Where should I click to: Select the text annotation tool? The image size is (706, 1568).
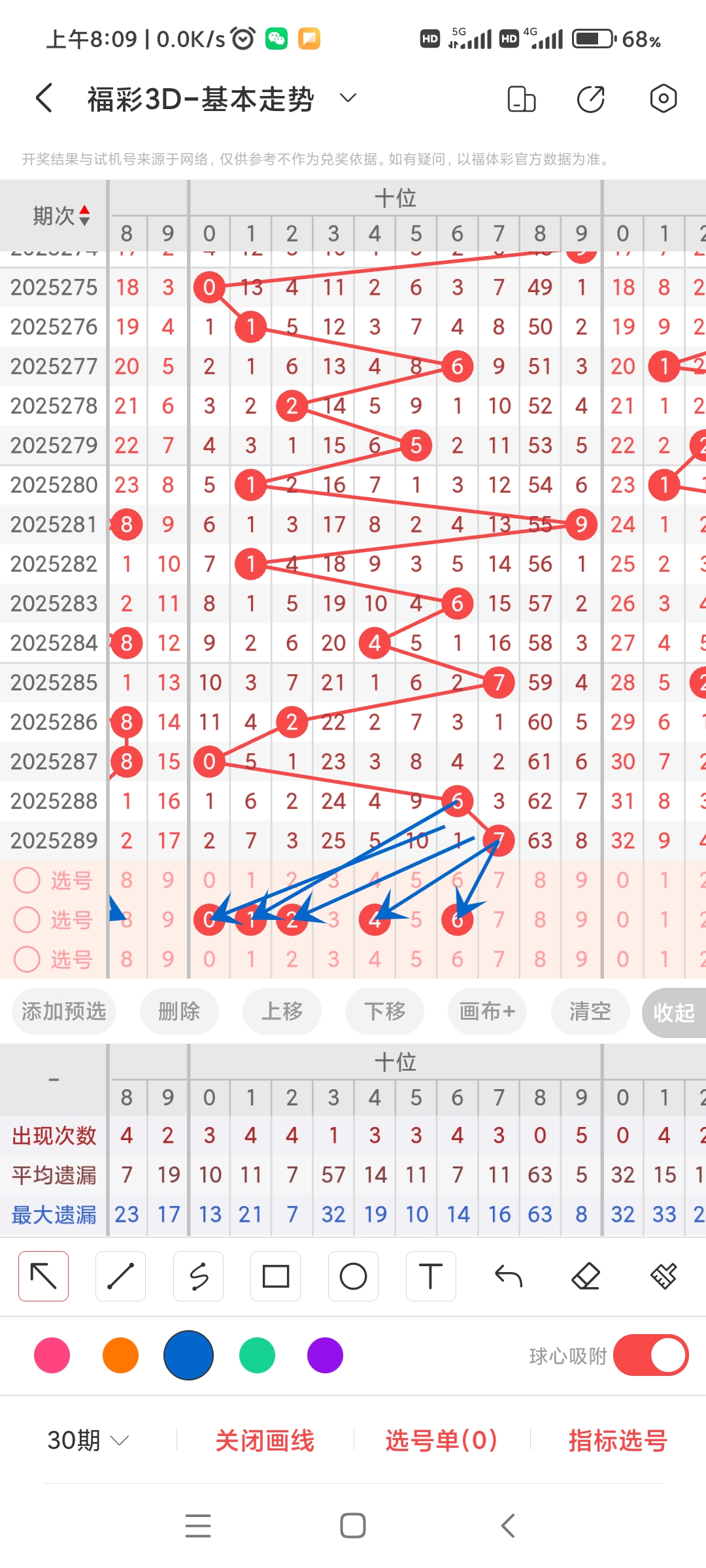pyautogui.click(x=430, y=1275)
